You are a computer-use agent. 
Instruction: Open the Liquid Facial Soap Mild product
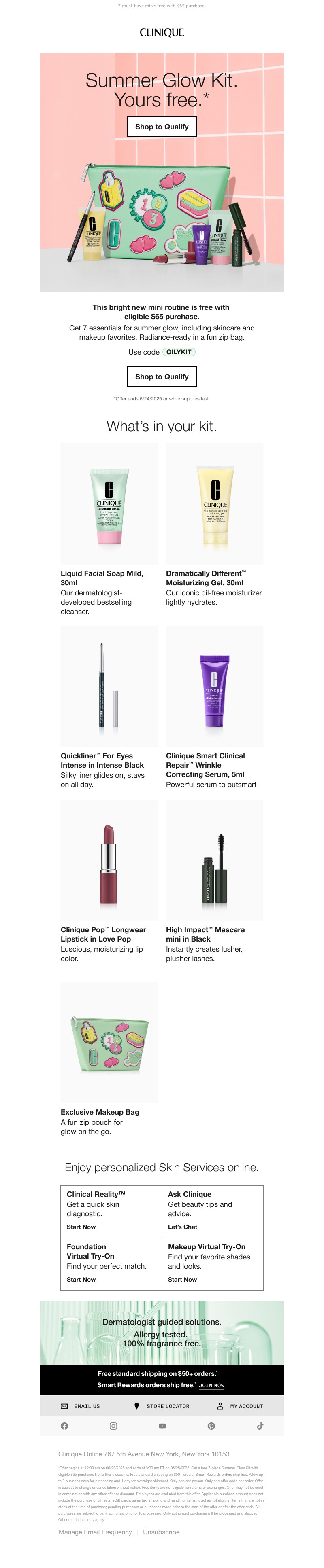pyautogui.click(x=109, y=505)
